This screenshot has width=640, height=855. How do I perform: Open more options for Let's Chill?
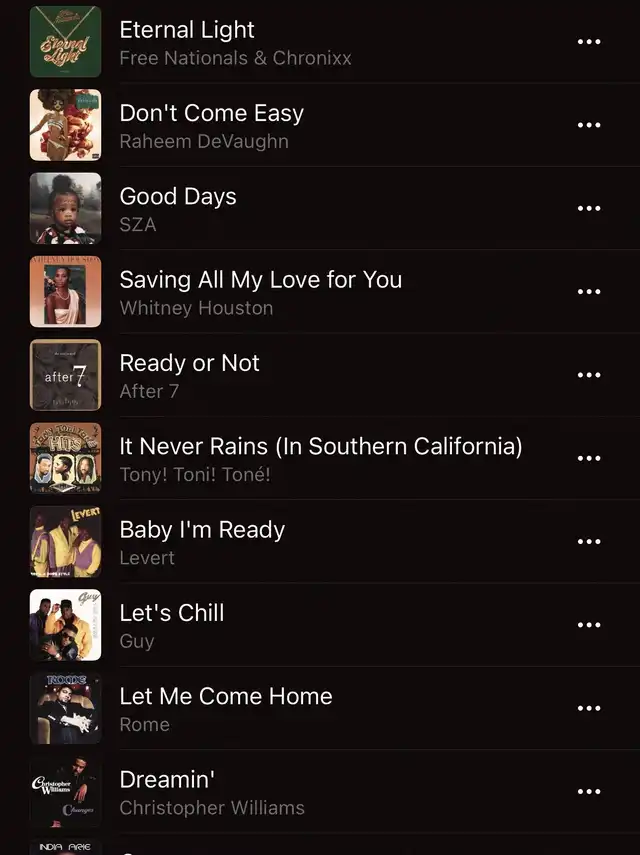(589, 625)
